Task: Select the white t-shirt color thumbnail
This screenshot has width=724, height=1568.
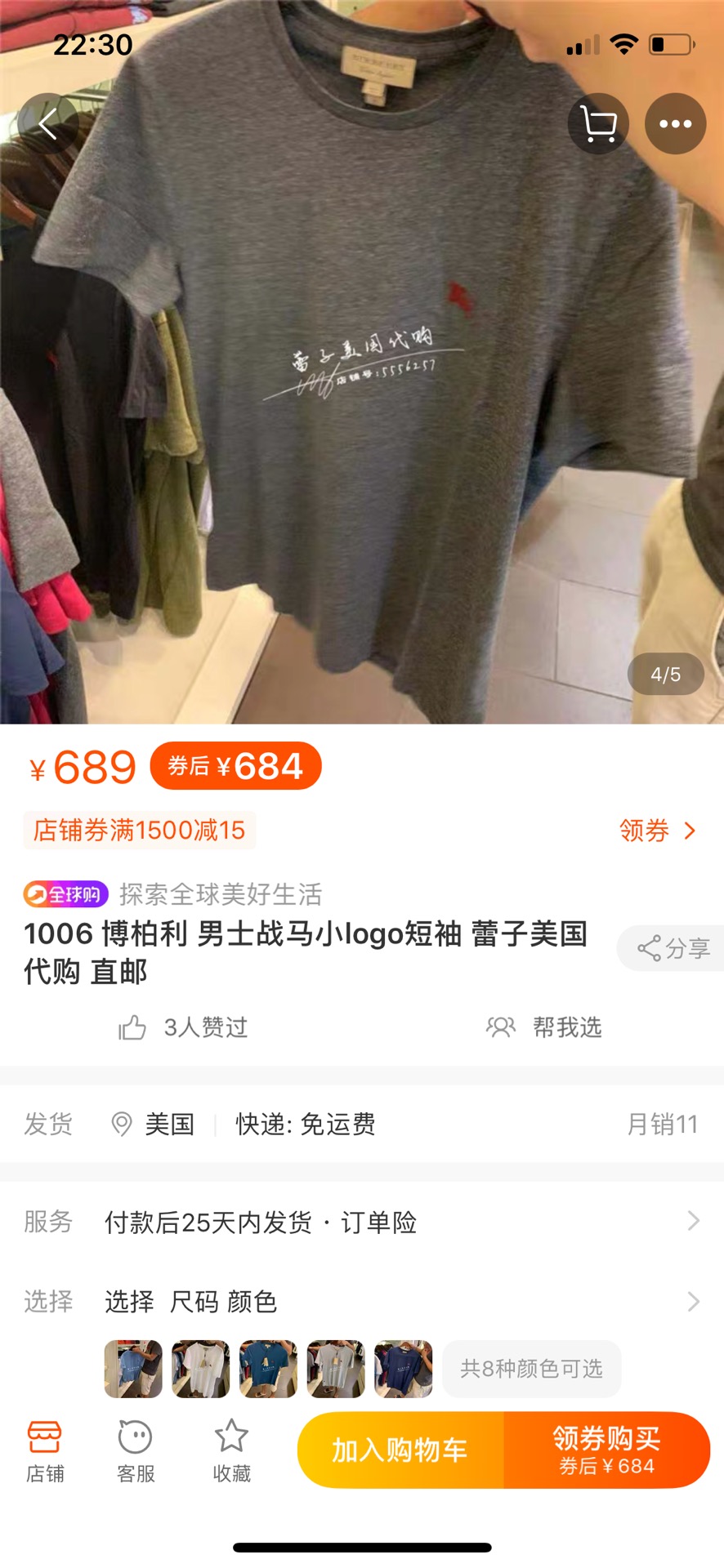Action: [200, 1369]
